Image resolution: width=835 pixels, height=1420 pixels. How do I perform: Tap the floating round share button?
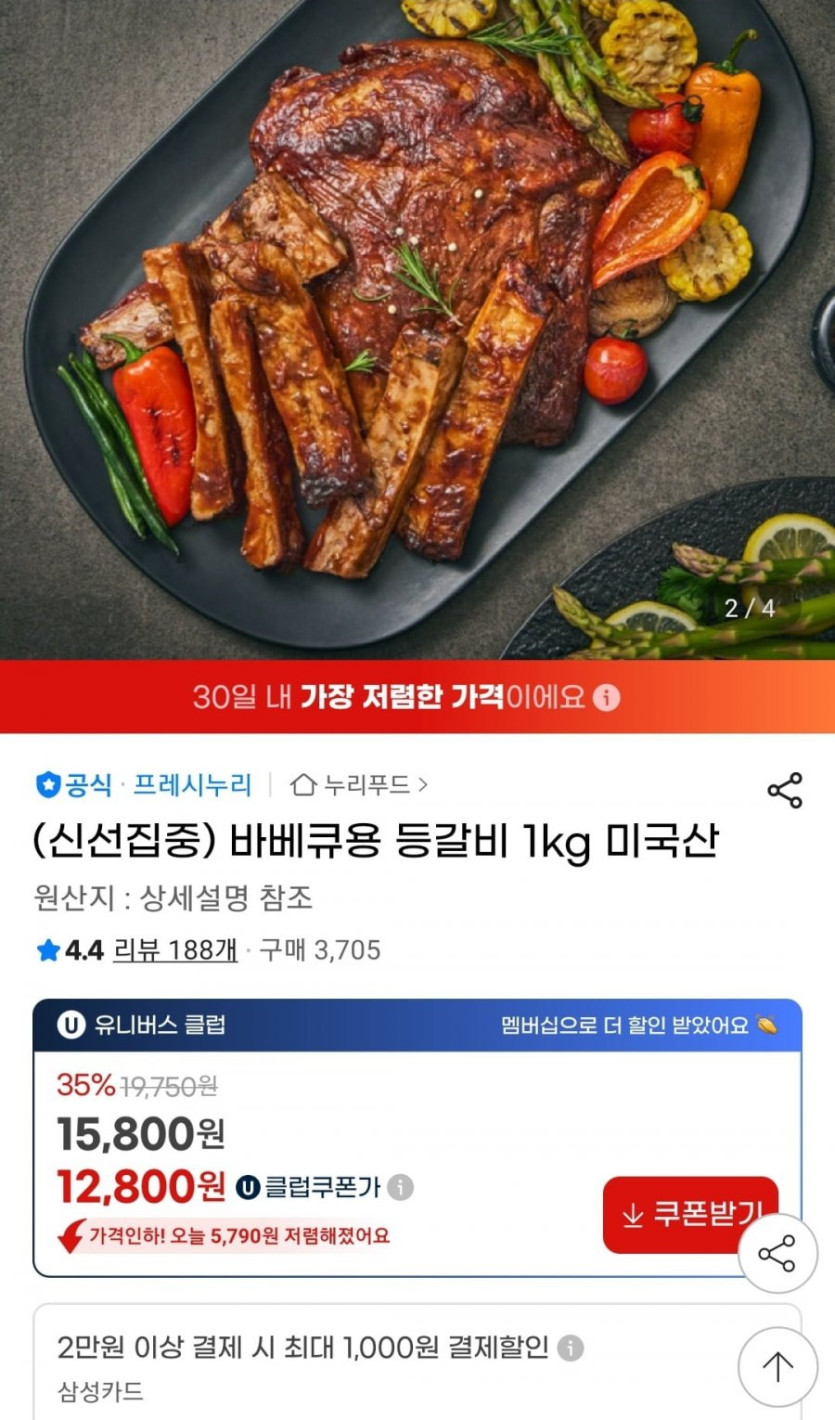[x=777, y=1253]
